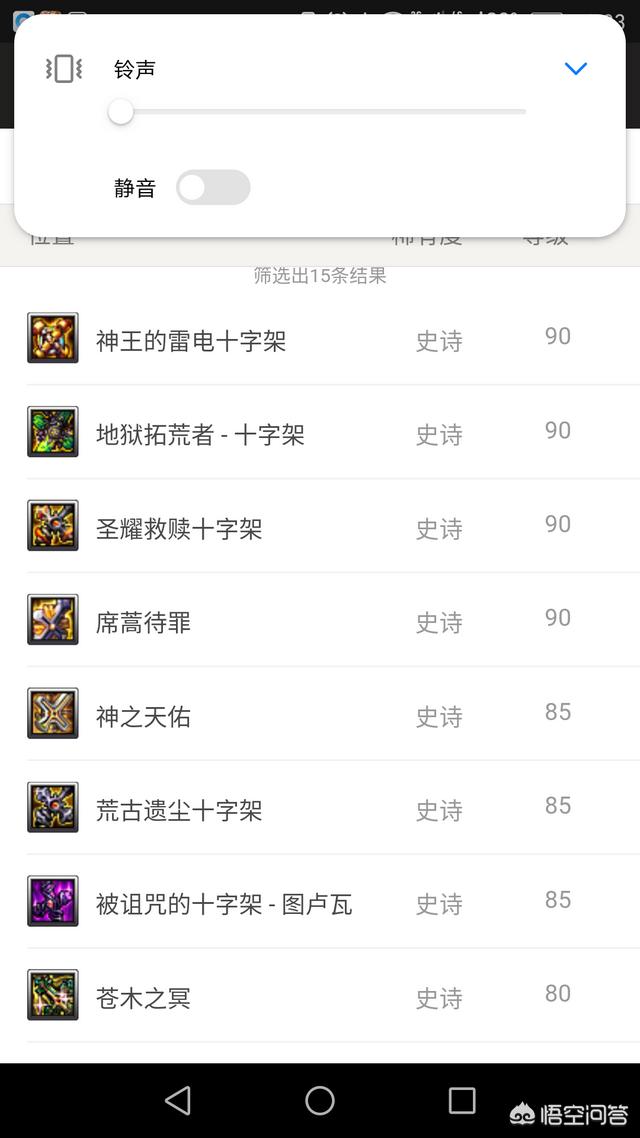Viewport: 640px width, 1138px height.
Task: Tap the ringer vibrate mode icon
Action: 64,69
